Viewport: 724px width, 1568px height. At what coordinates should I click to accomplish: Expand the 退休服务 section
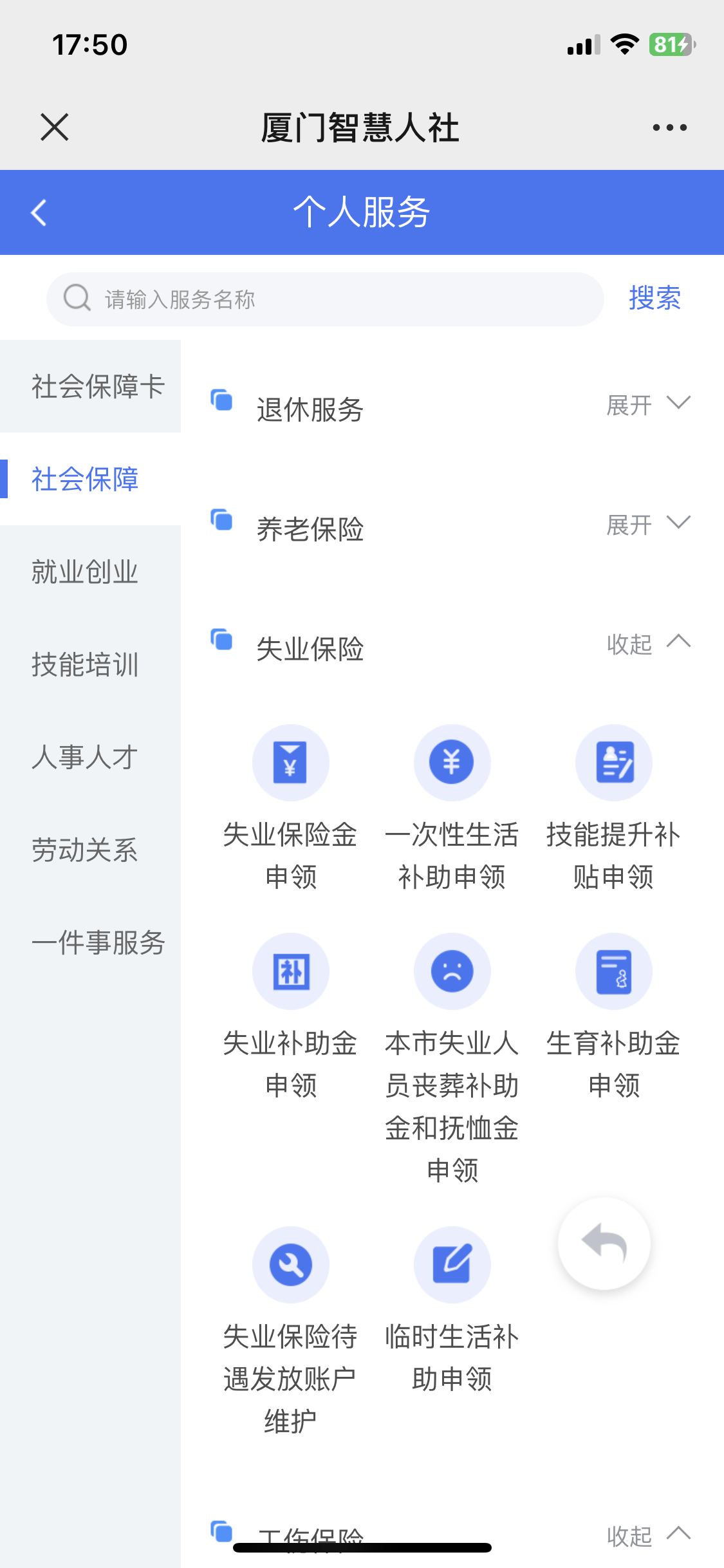coord(649,405)
